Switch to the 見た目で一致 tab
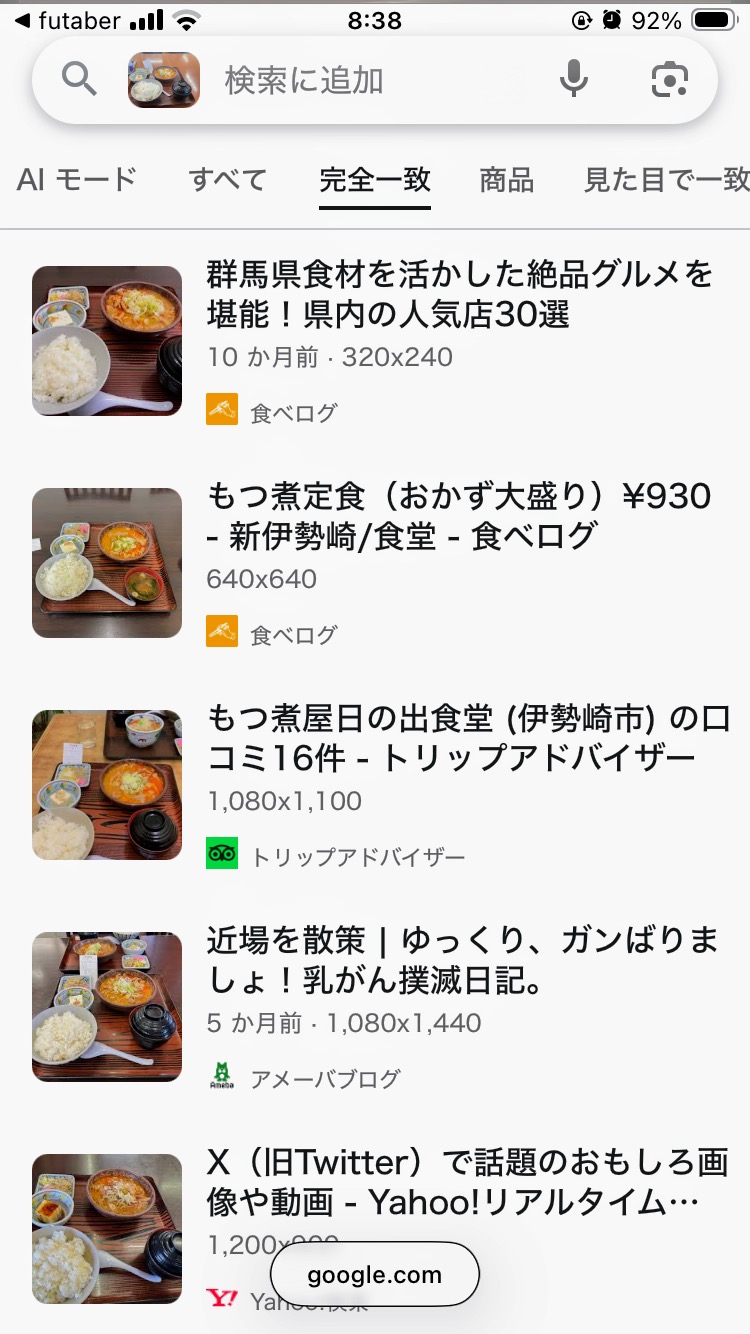 pos(666,180)
